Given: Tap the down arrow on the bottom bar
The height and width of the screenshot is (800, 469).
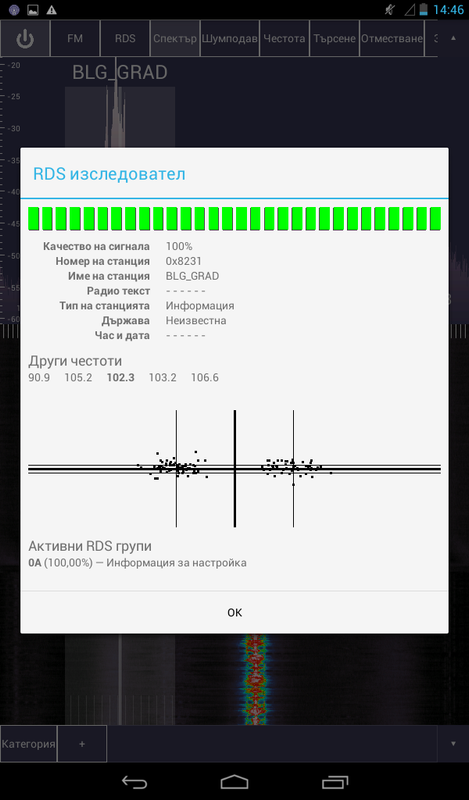Looking at the screenshot, I should coord(453,744).
